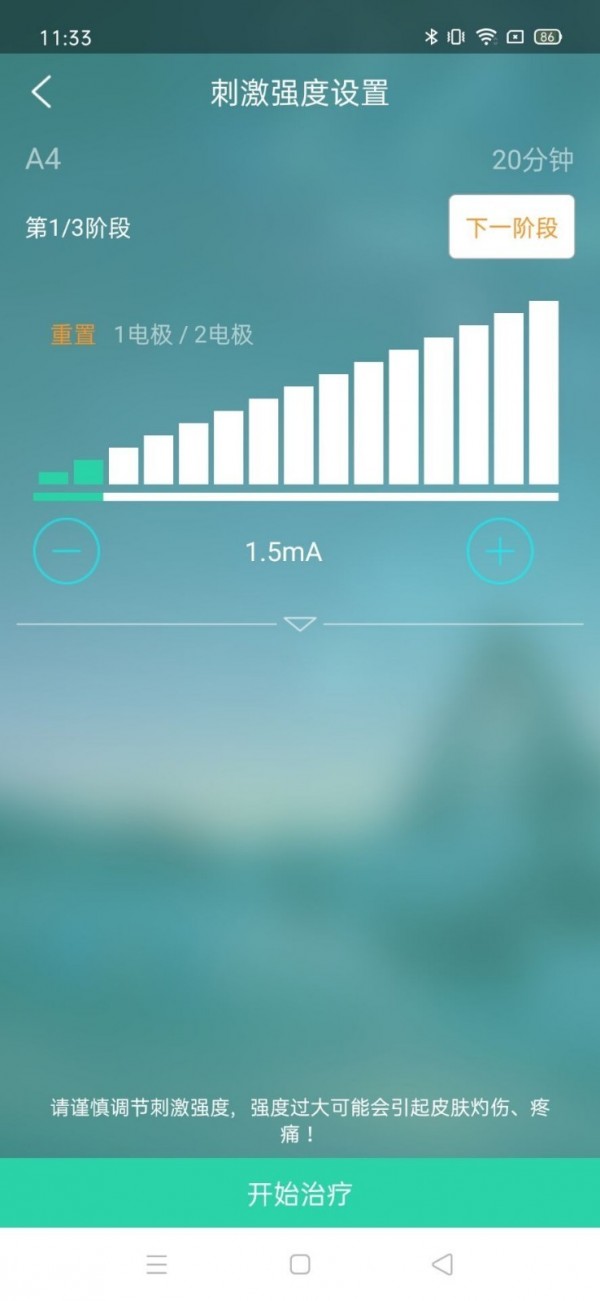Tap 下一阶段 to go to next stage
Viewport: 600px width, 1301px height.
point(511,227)
